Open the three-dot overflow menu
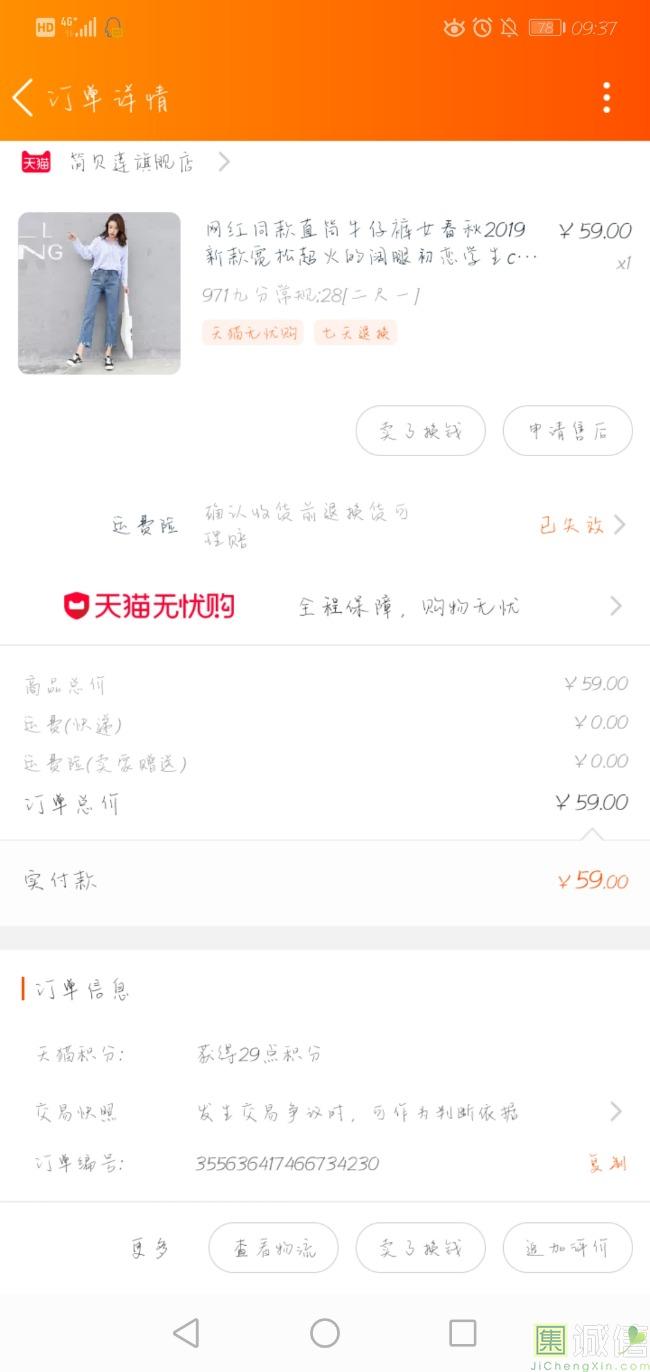Screen dimensions: 650x1372 (606, 98)
